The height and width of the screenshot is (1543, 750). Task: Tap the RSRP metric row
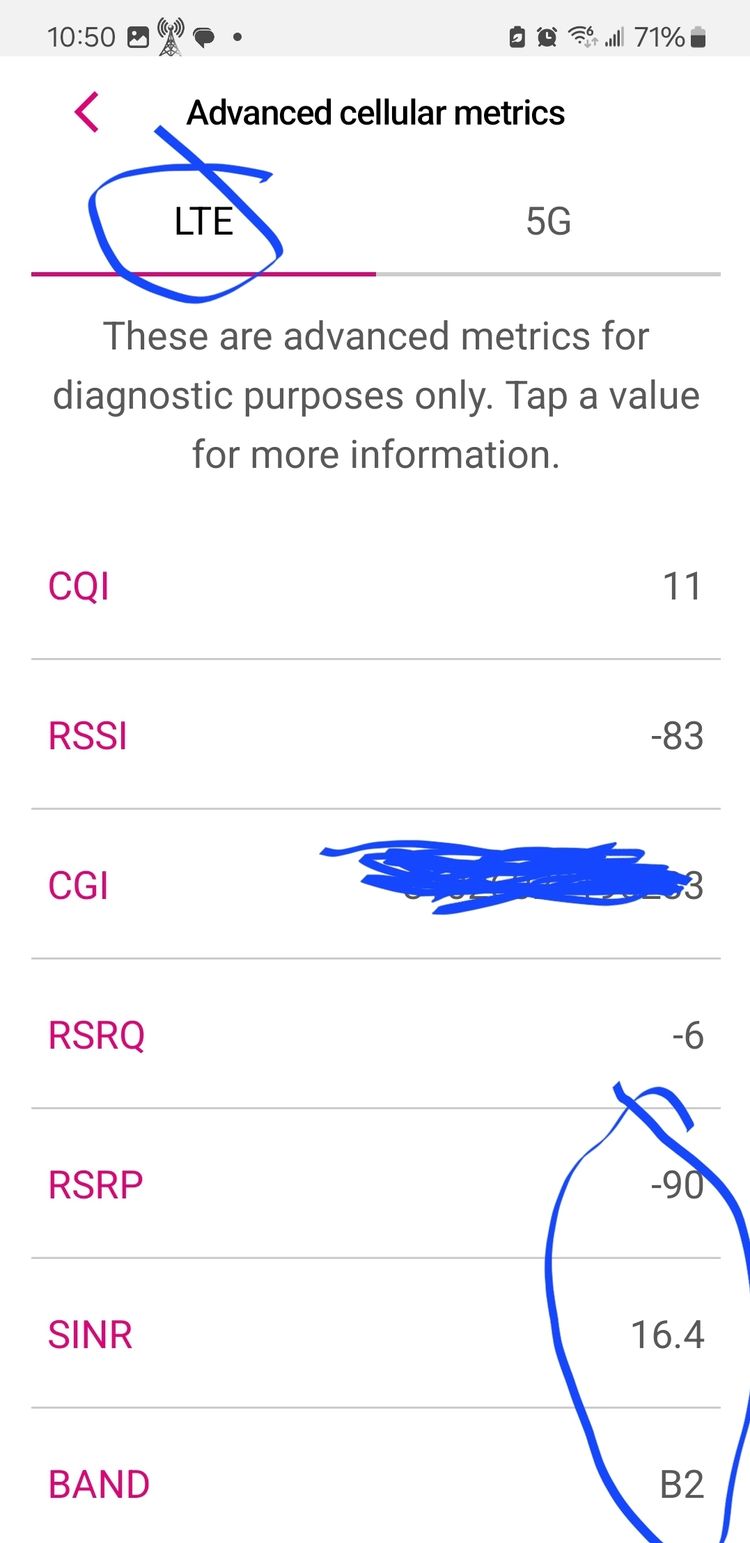coord(376,1184)
